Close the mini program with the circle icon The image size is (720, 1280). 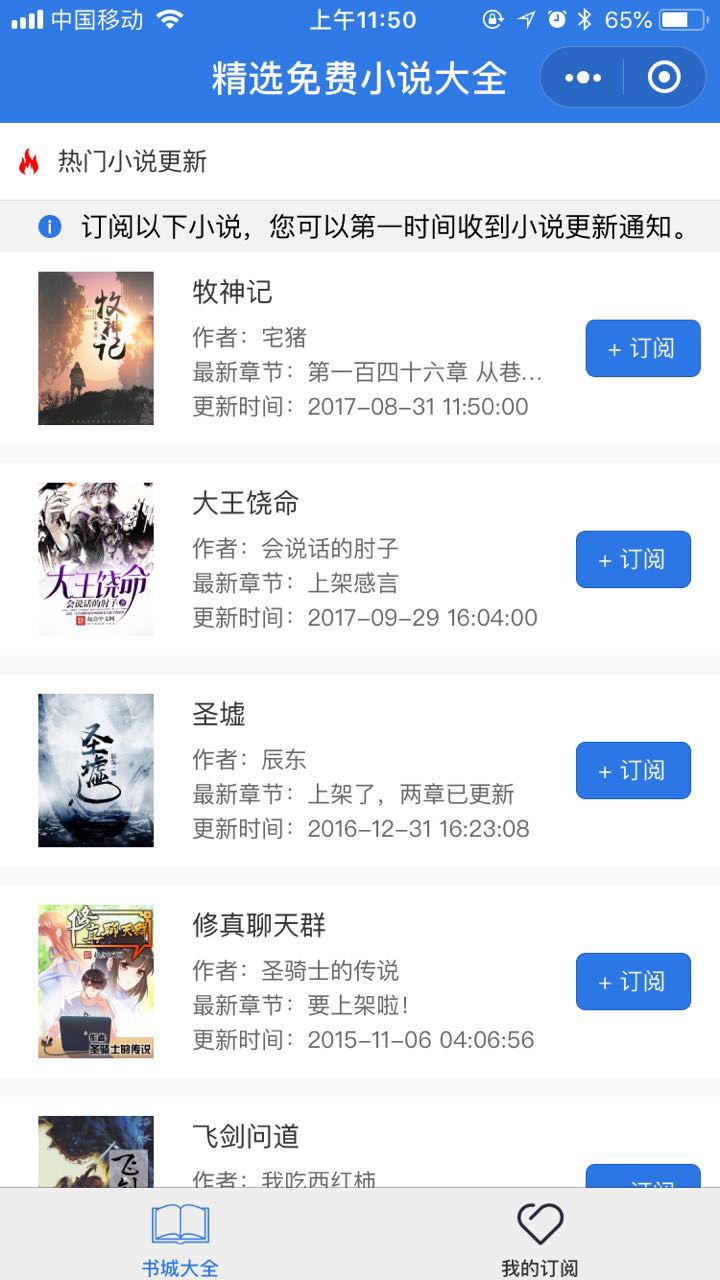coord(664,77)
